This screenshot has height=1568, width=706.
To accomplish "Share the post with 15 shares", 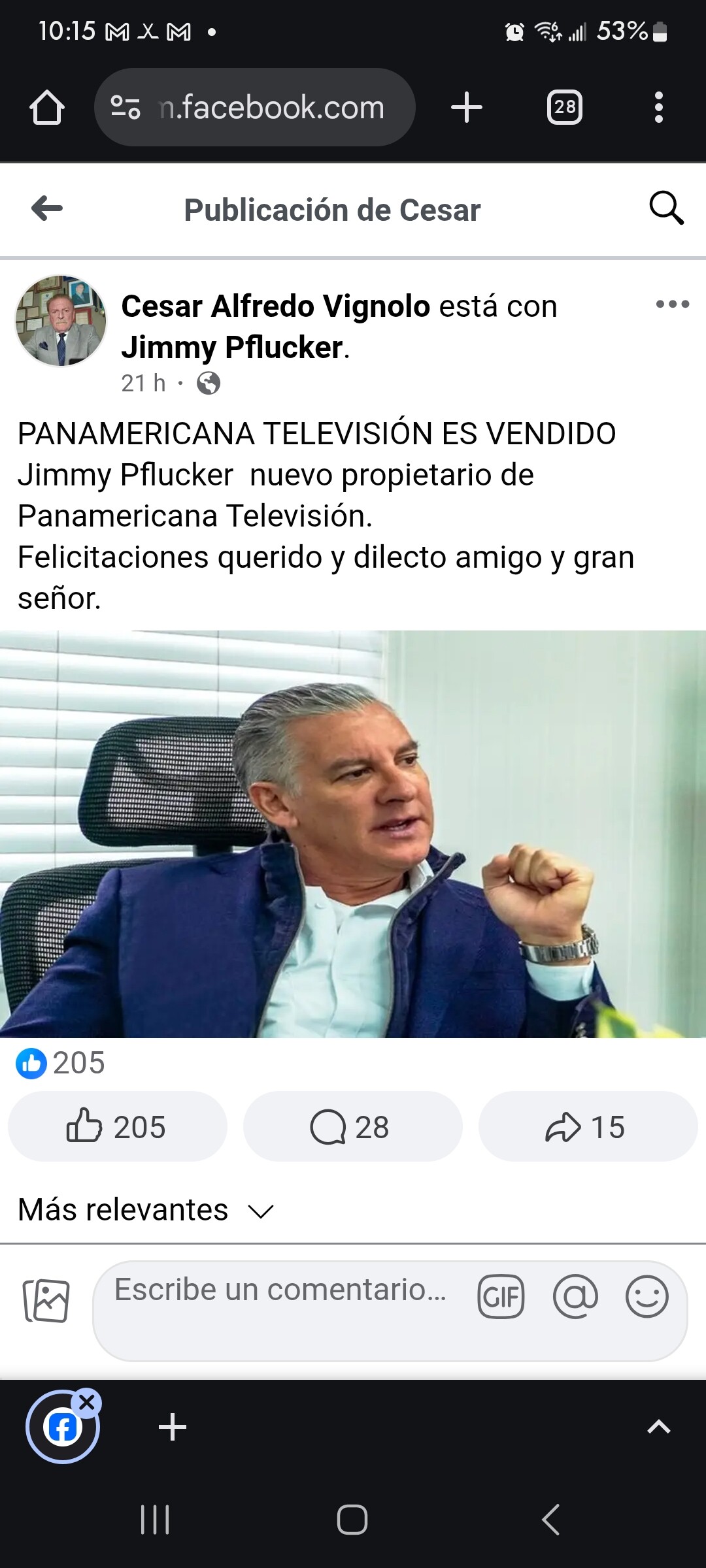I will (x=588, y=1127).
